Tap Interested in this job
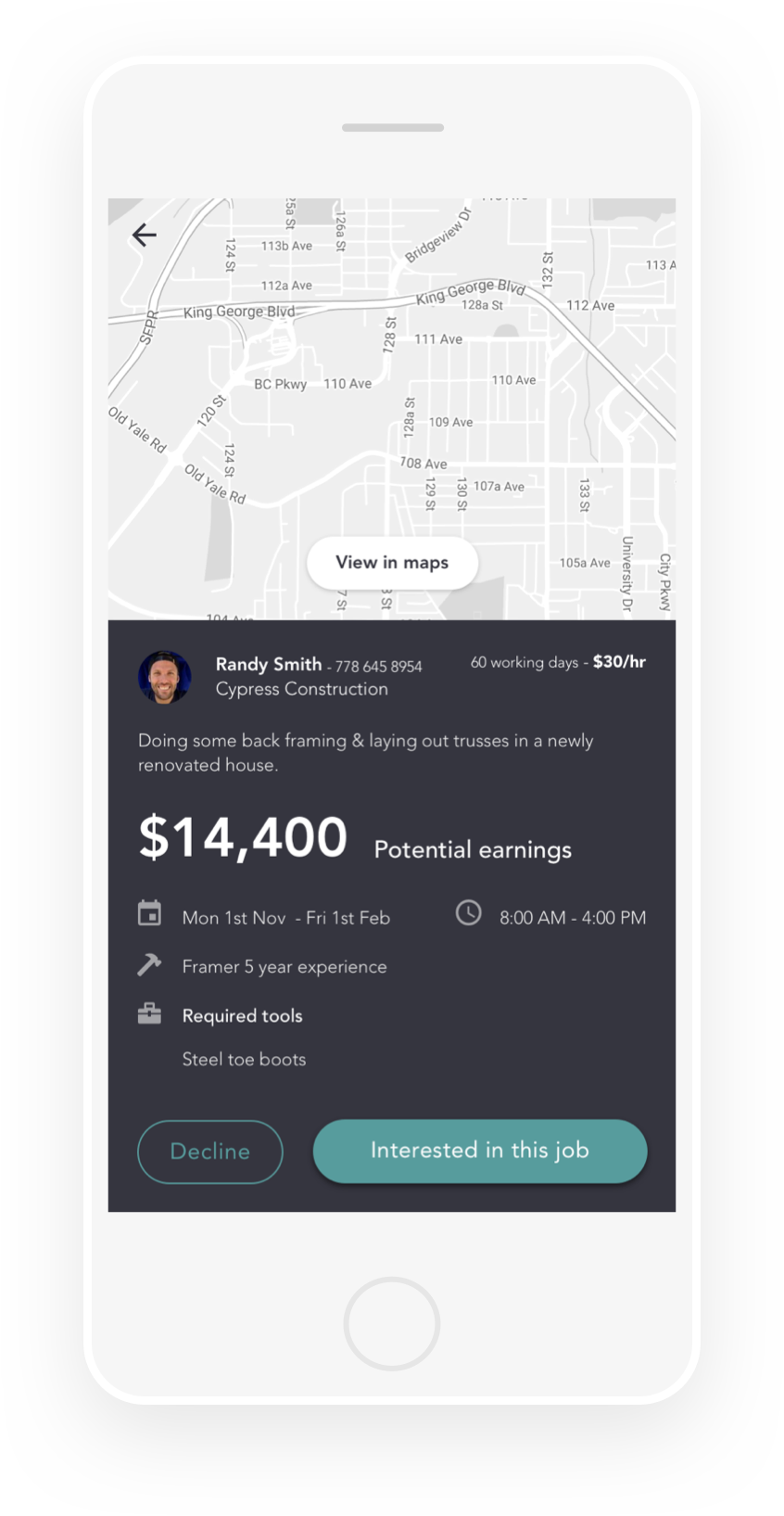 point(480,1151)
